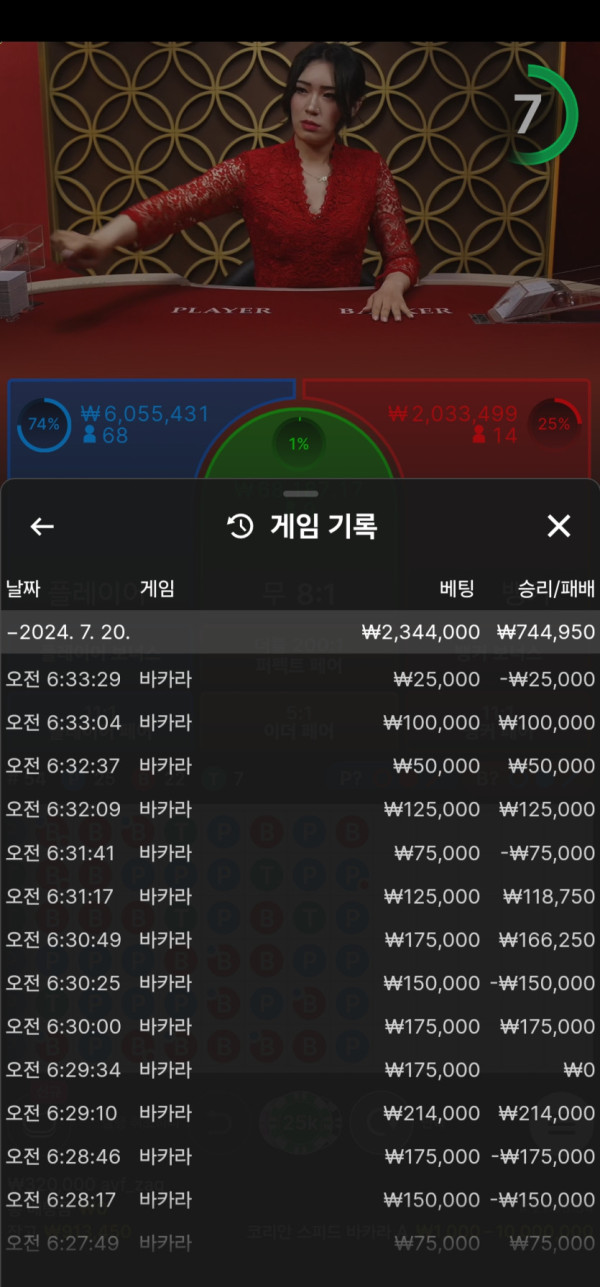
Task: Open the 6:33:29 baccarat round record
Action: 300,679
